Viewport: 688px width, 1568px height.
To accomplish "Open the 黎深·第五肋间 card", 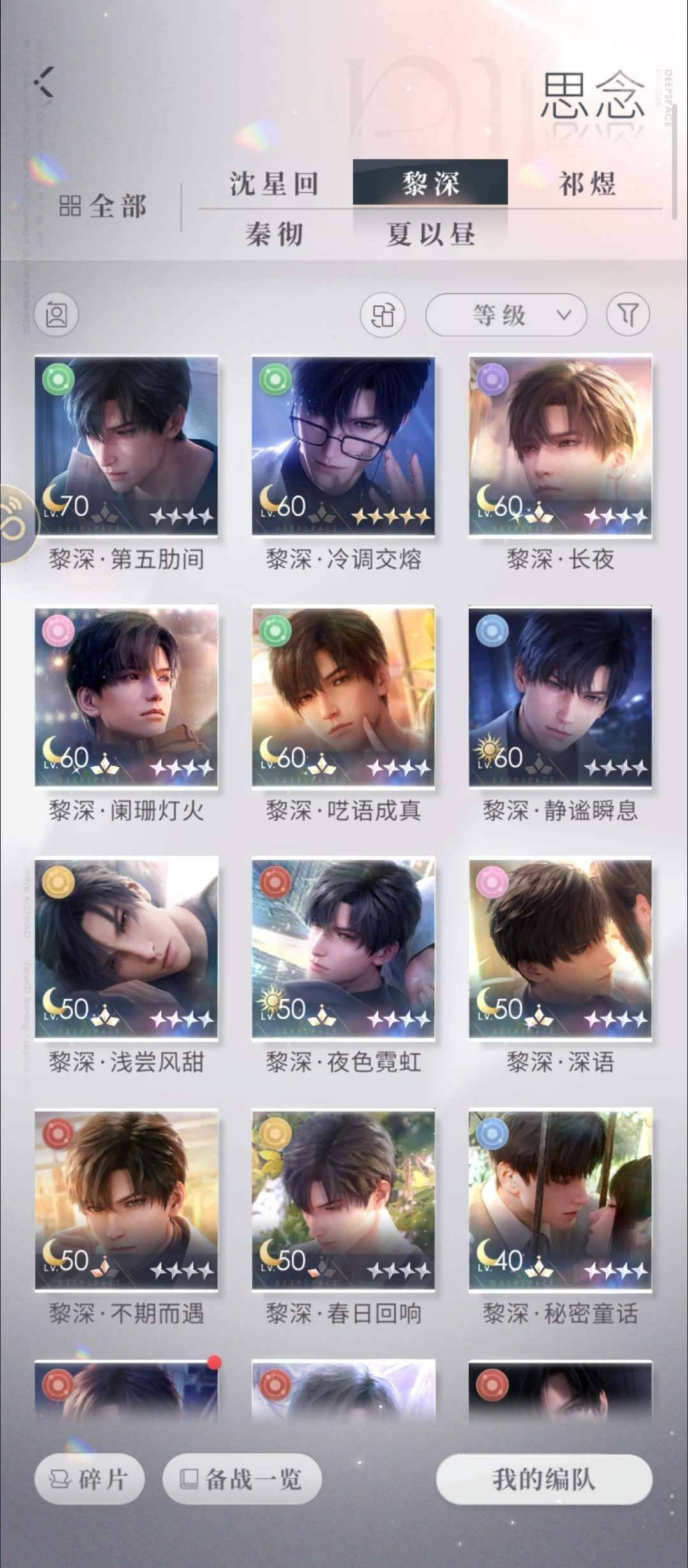I will [126, 446].
